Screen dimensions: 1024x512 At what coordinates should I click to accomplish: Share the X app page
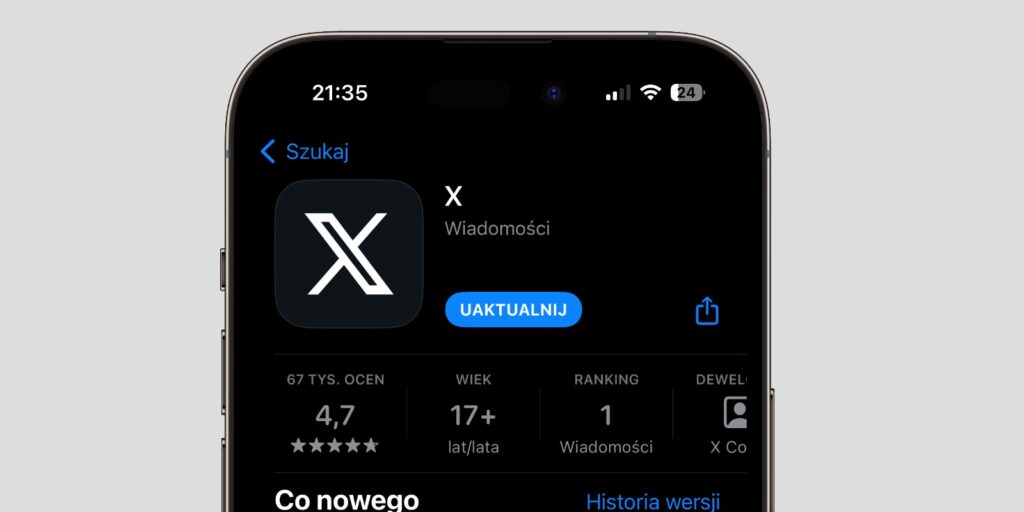(x=707, y=310)
